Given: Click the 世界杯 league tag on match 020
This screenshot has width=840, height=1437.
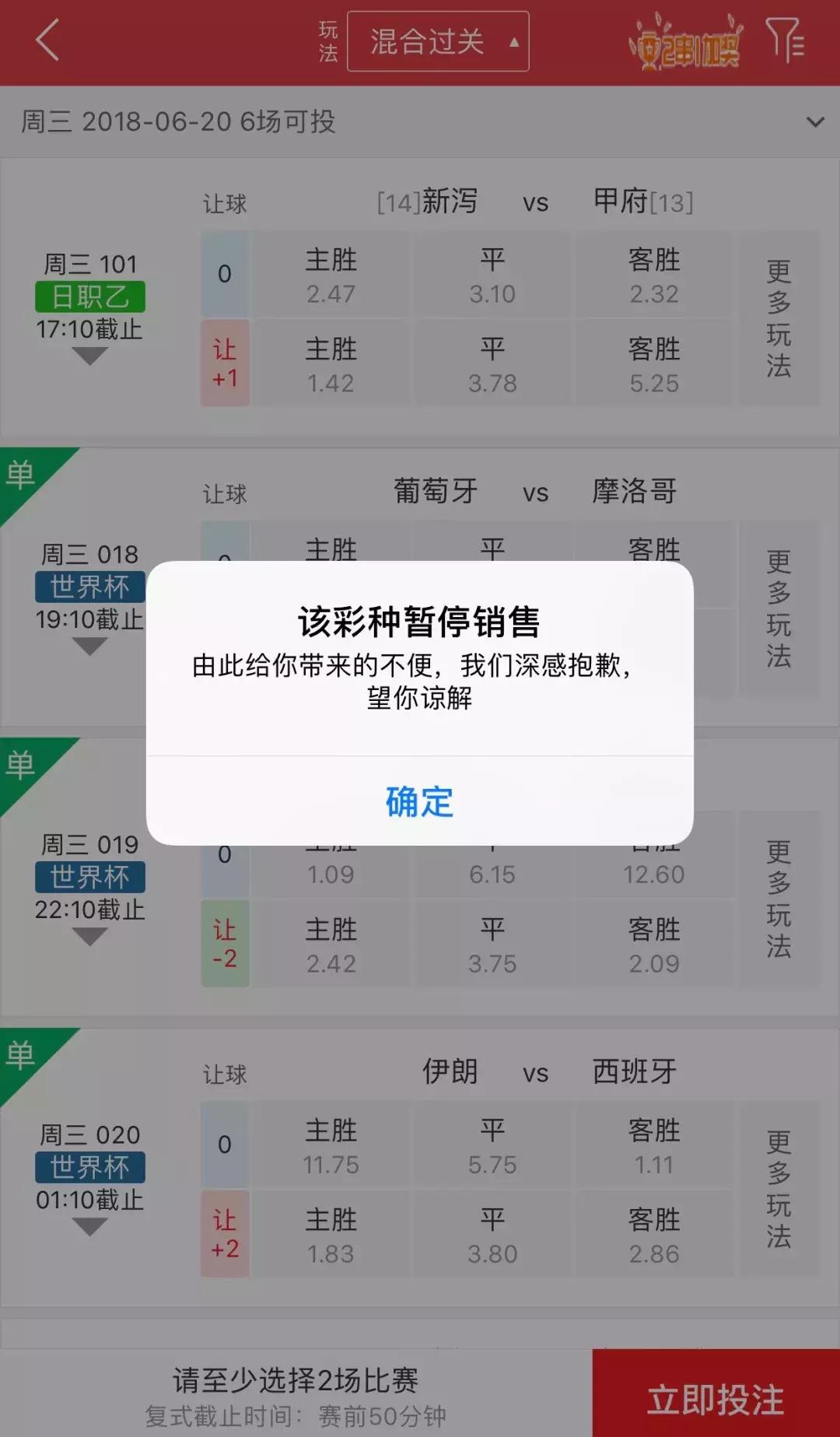Looking at the screenshot, I should coord(89,1169).
